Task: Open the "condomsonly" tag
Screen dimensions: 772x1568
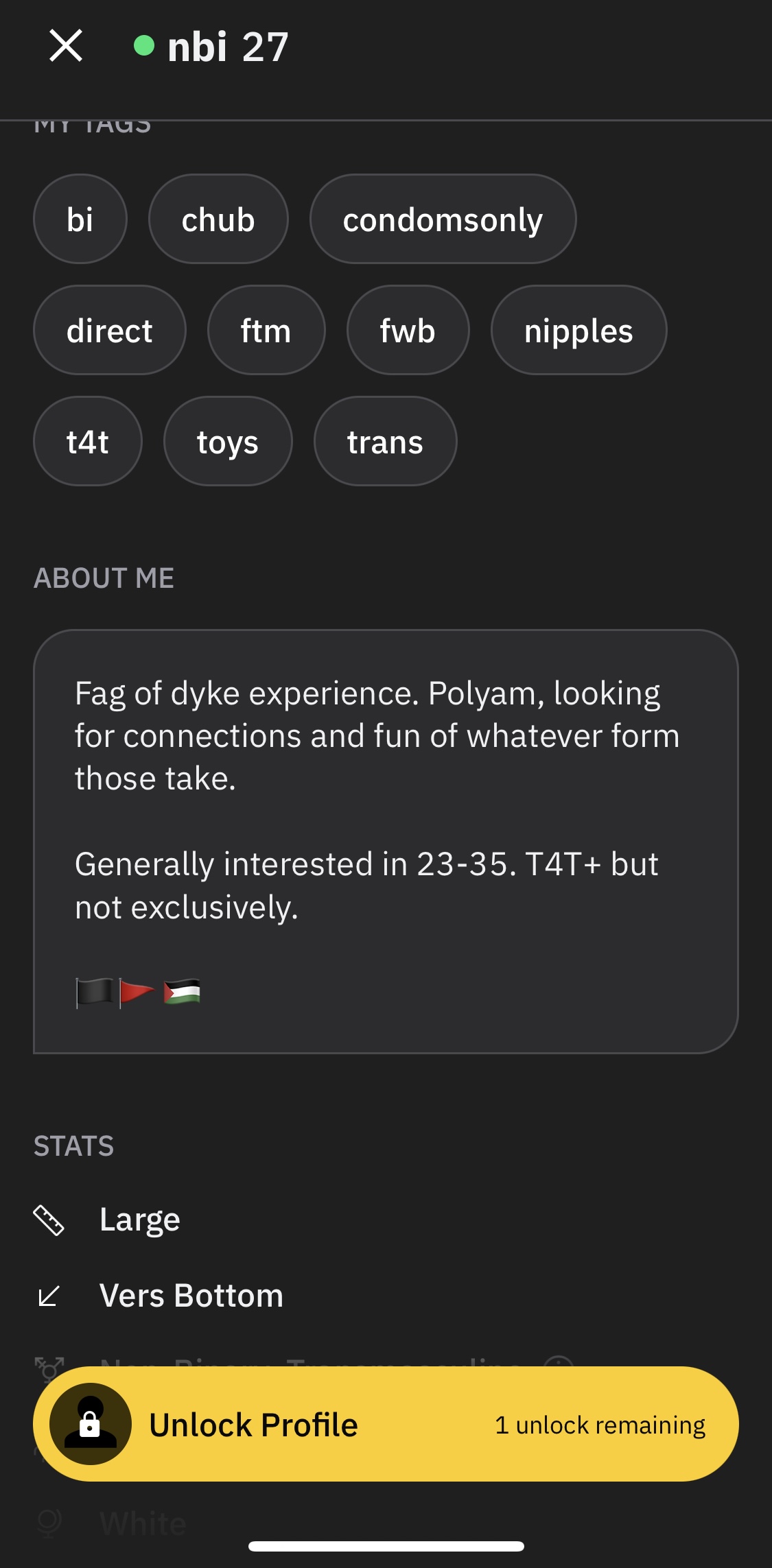Action: (443, 219)
